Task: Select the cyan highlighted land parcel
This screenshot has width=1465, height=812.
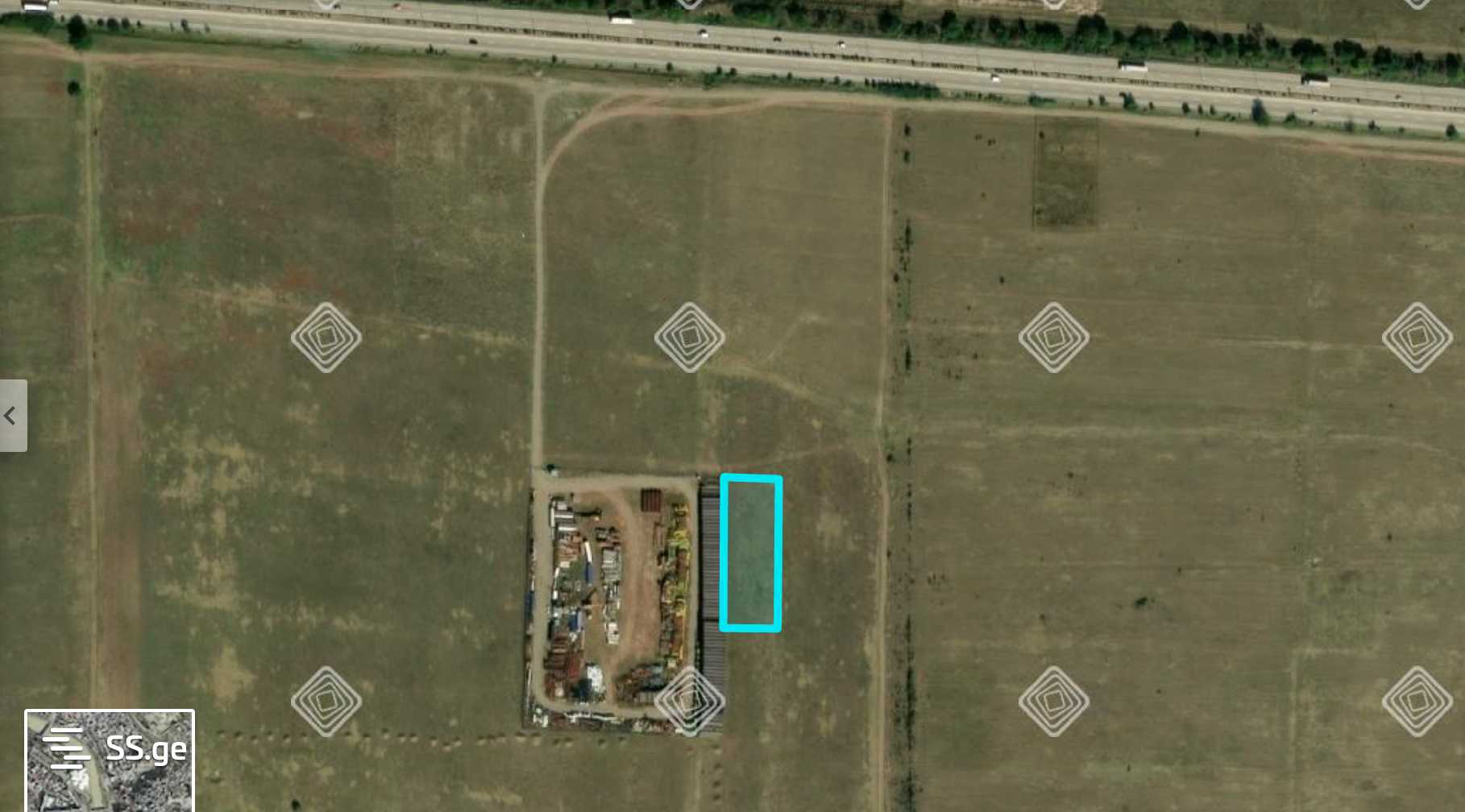Action: 750,553
